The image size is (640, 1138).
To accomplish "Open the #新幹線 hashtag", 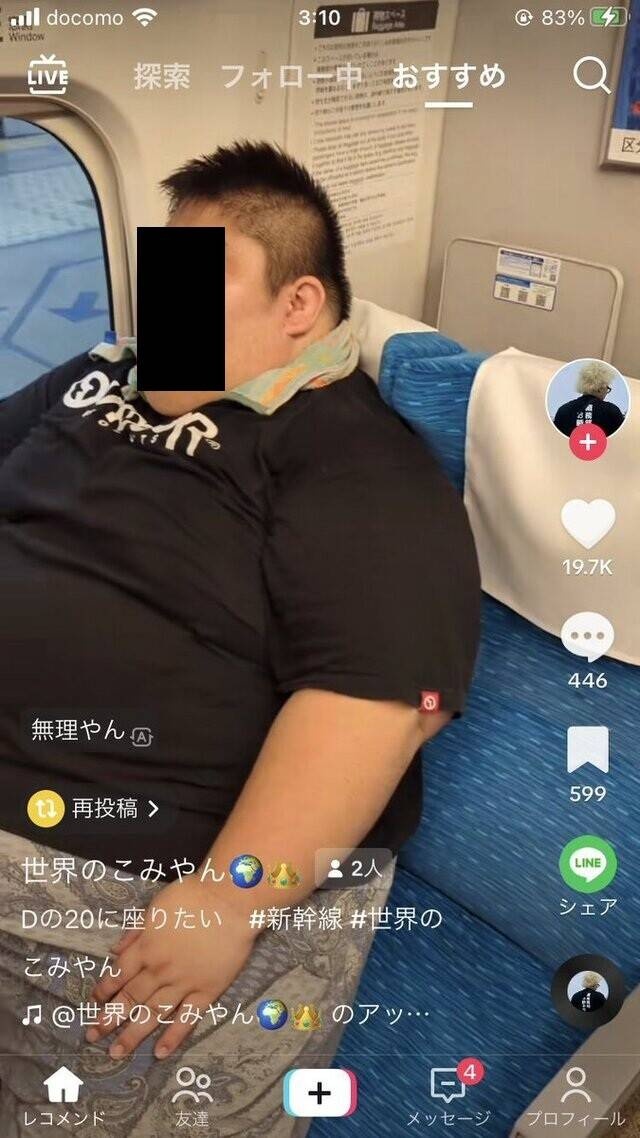I will pyautogui.click(x=296, y=920).
